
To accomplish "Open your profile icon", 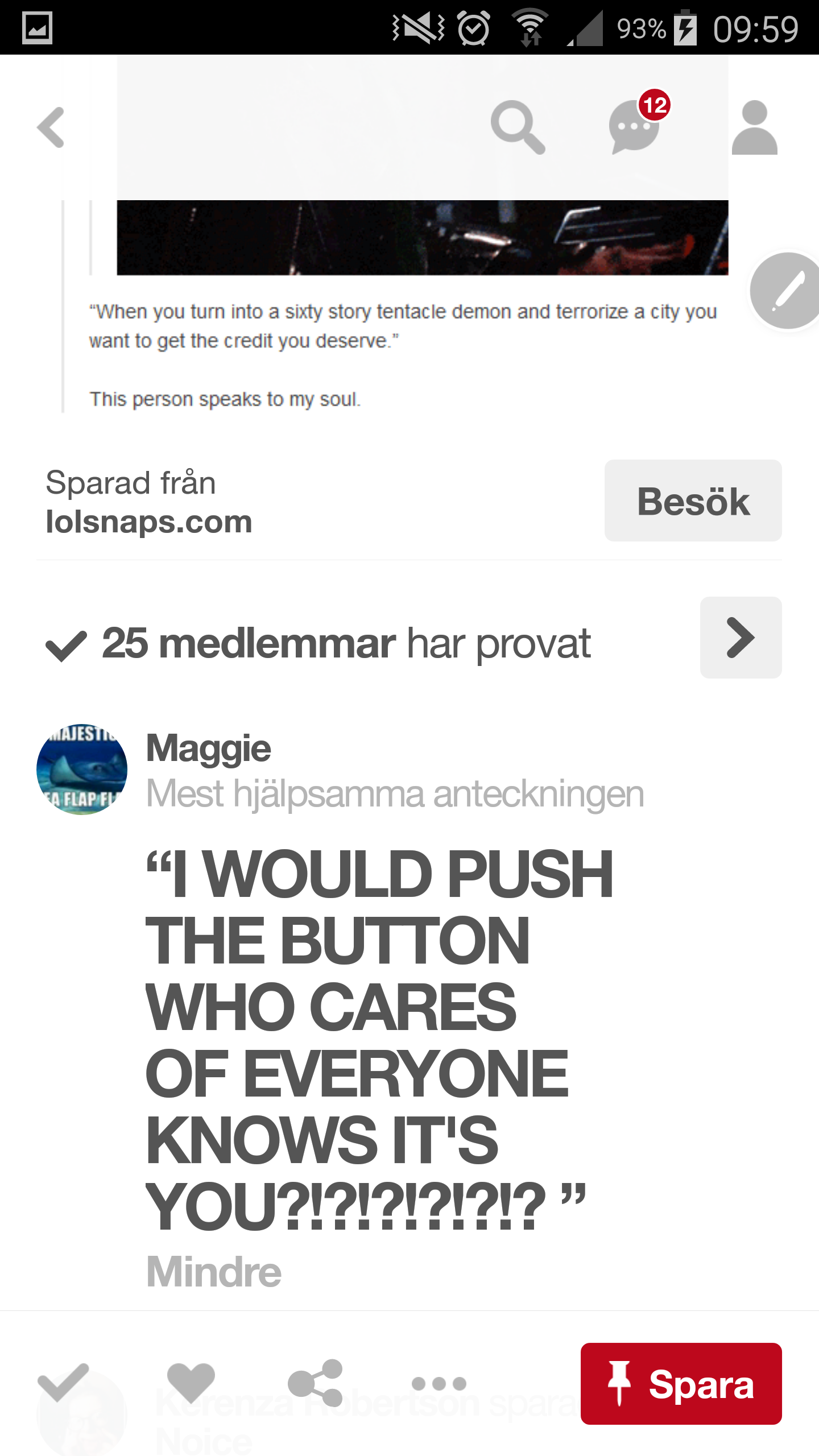I will [754, 127].
